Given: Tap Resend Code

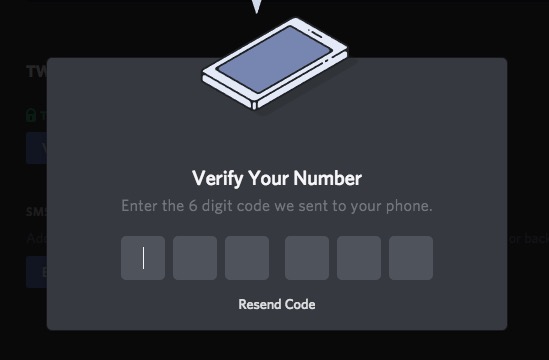Looking at the screenshot, I should point(277,304).
